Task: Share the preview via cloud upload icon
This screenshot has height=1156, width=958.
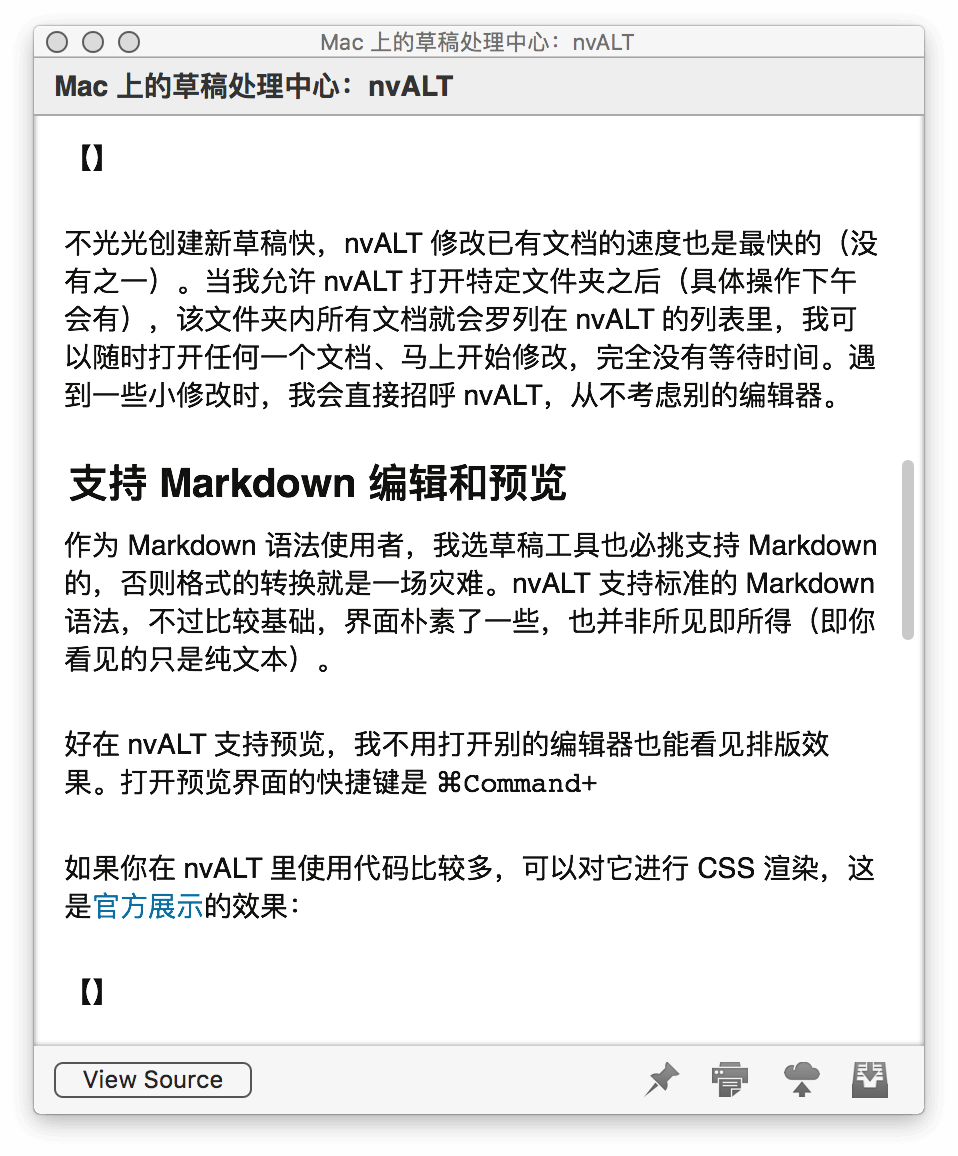Action: coord(801,1079)
